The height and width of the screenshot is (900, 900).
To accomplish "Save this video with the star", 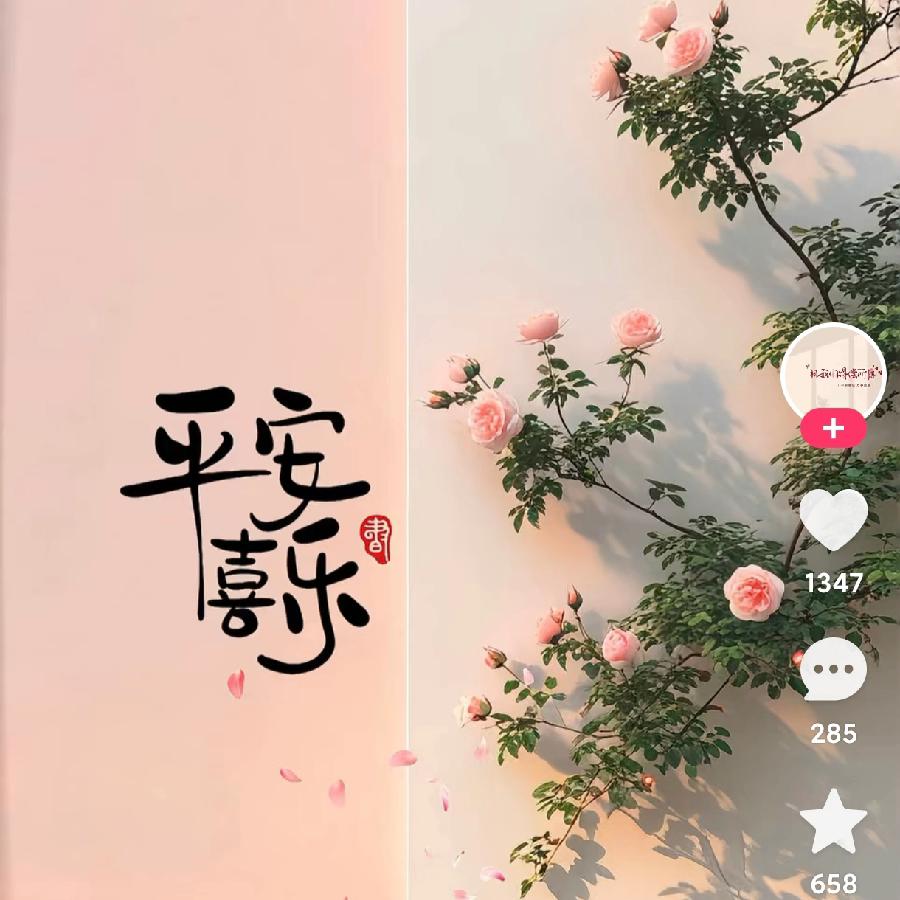I will point(833,822).
